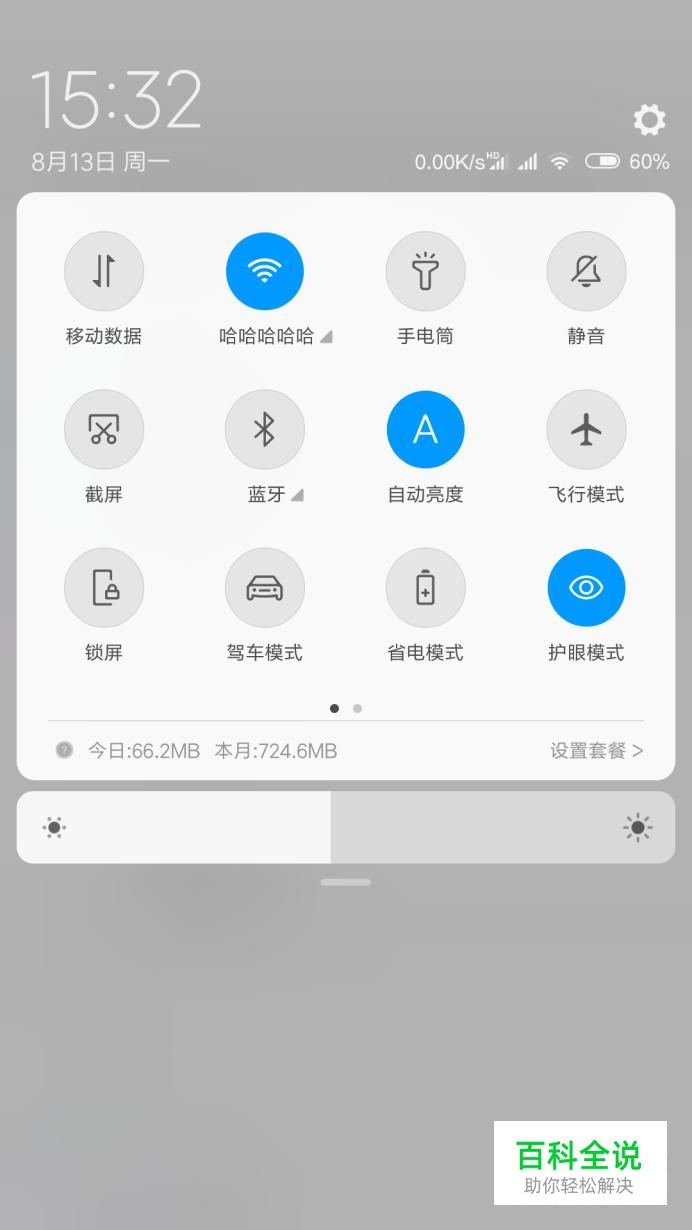The height and width of the screenshot is (1230, 692).
Task: Turn on Bluetooth (蓝牙)
Action: 264,430
